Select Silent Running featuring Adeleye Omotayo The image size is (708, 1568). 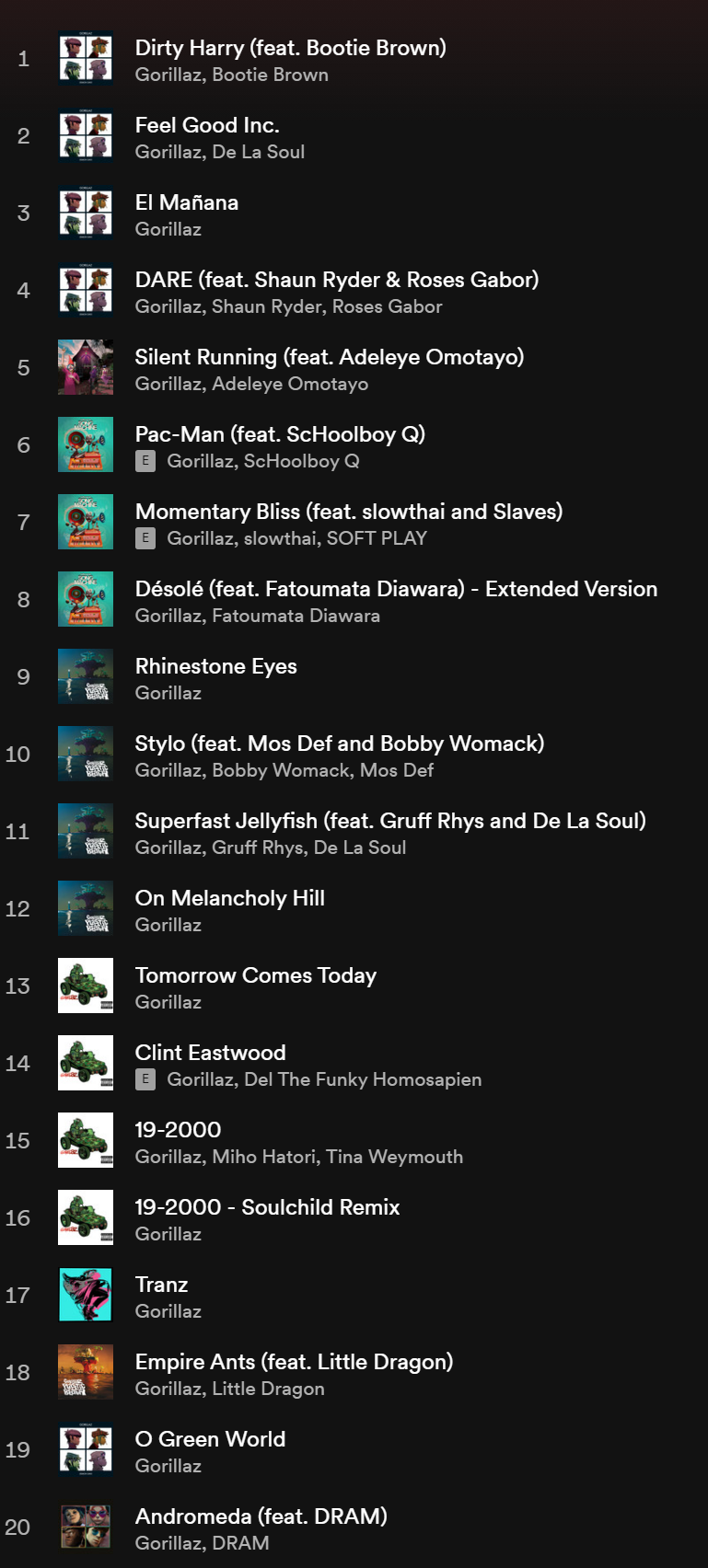tap(329, 357)
